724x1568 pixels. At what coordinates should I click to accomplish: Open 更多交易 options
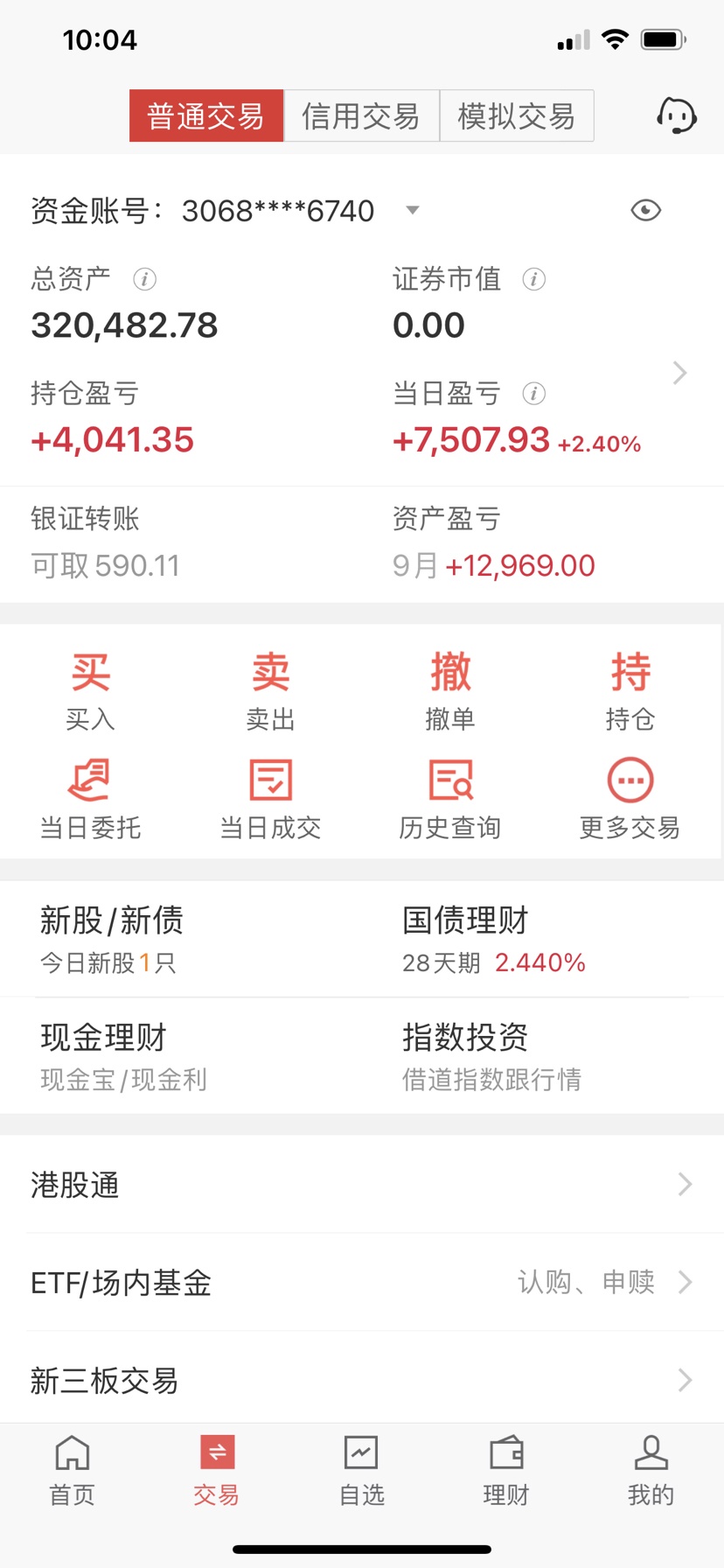point(630,800)
